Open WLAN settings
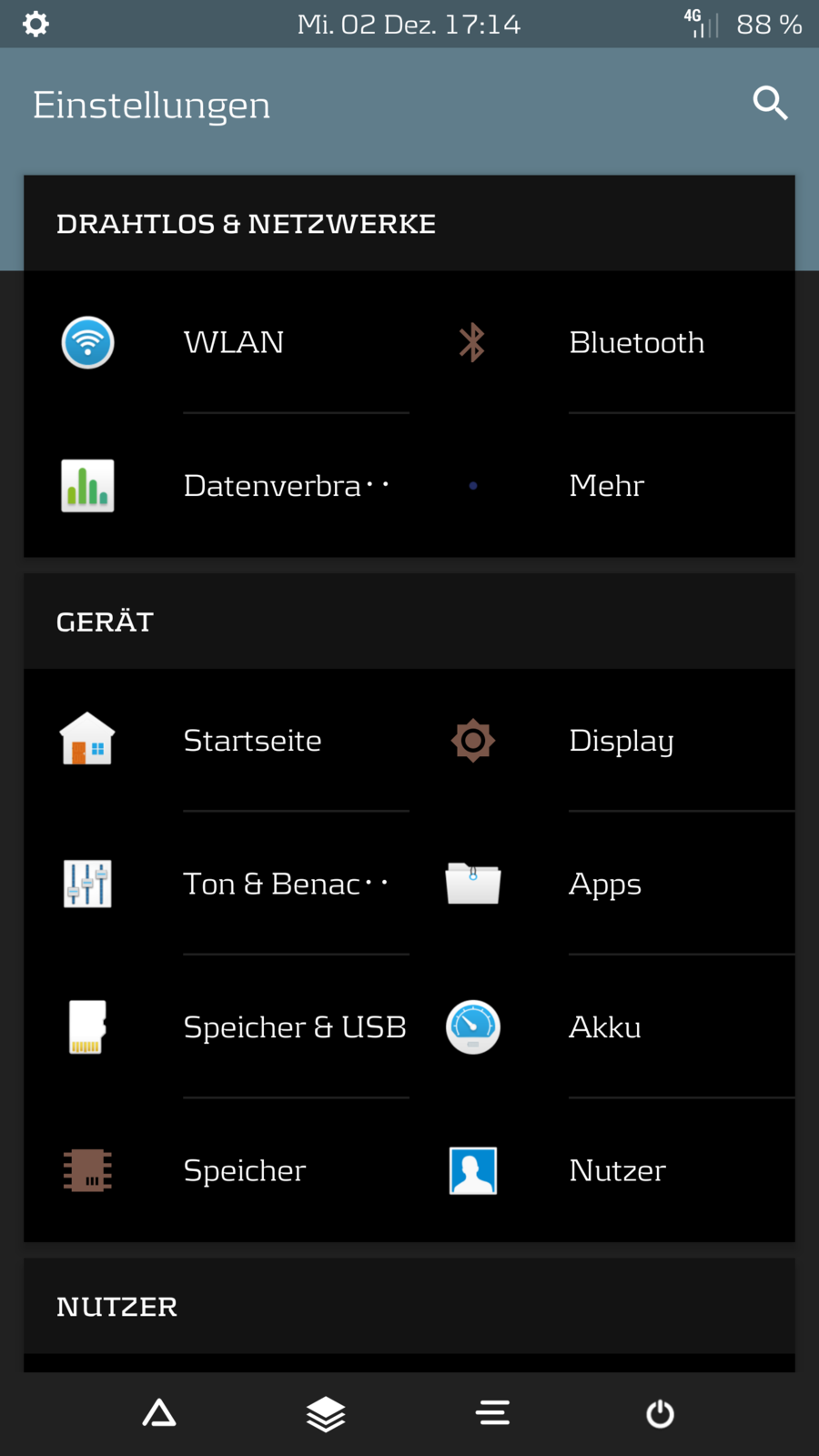Screen dimensions: 819x1456 (233, 342)
